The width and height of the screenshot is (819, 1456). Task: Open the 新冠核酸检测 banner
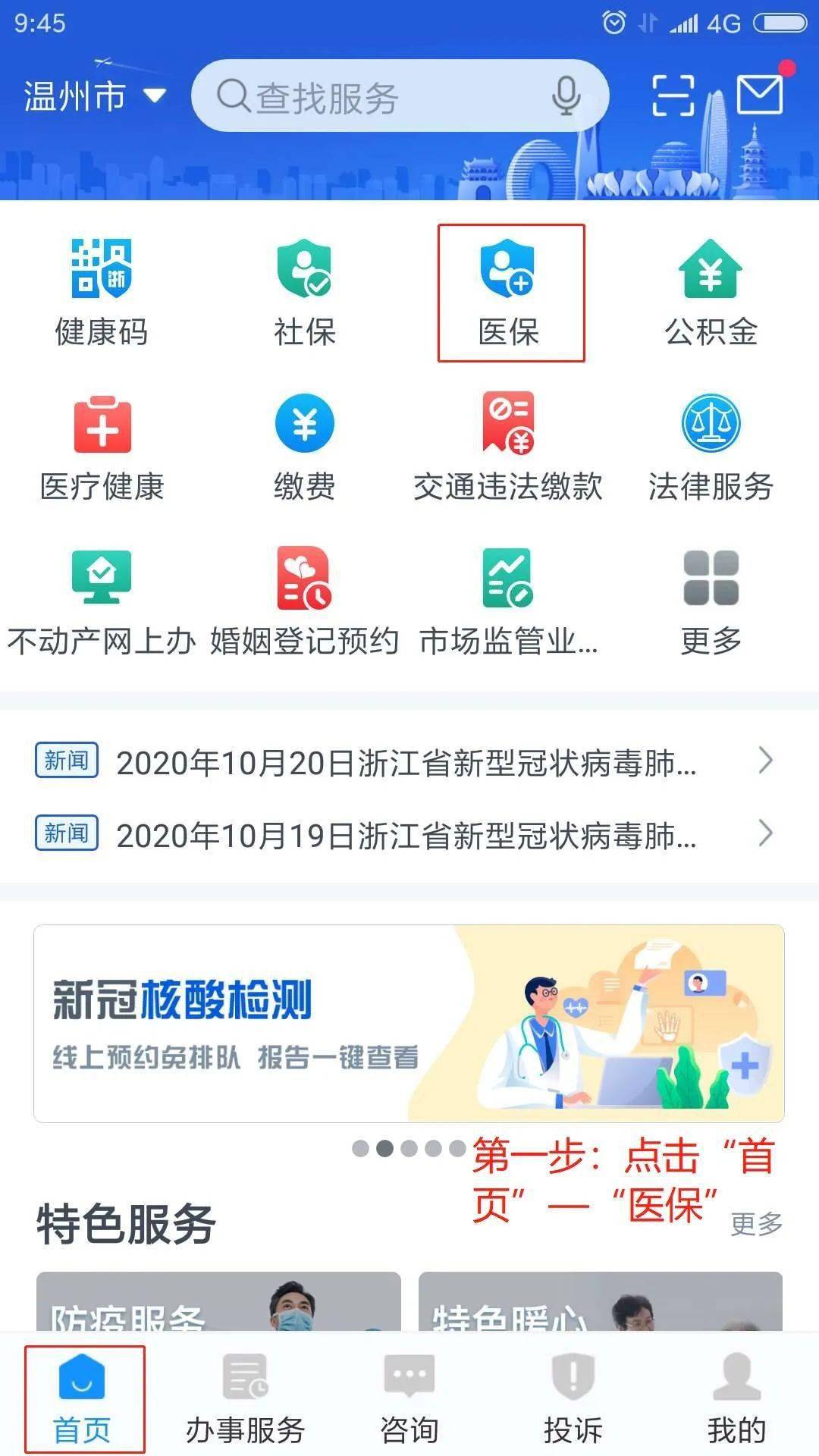409,1023
